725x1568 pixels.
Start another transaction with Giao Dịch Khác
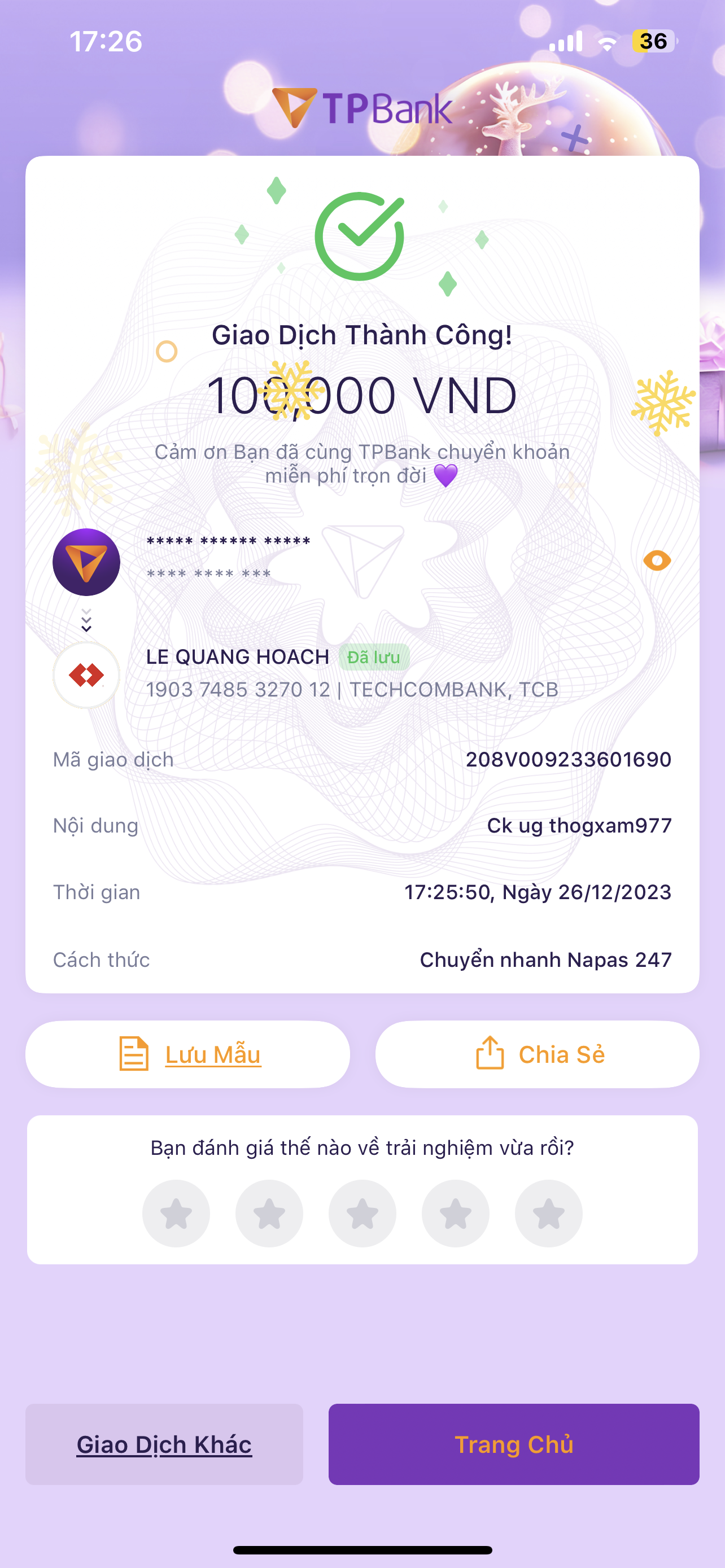(x=164, y=1444)
